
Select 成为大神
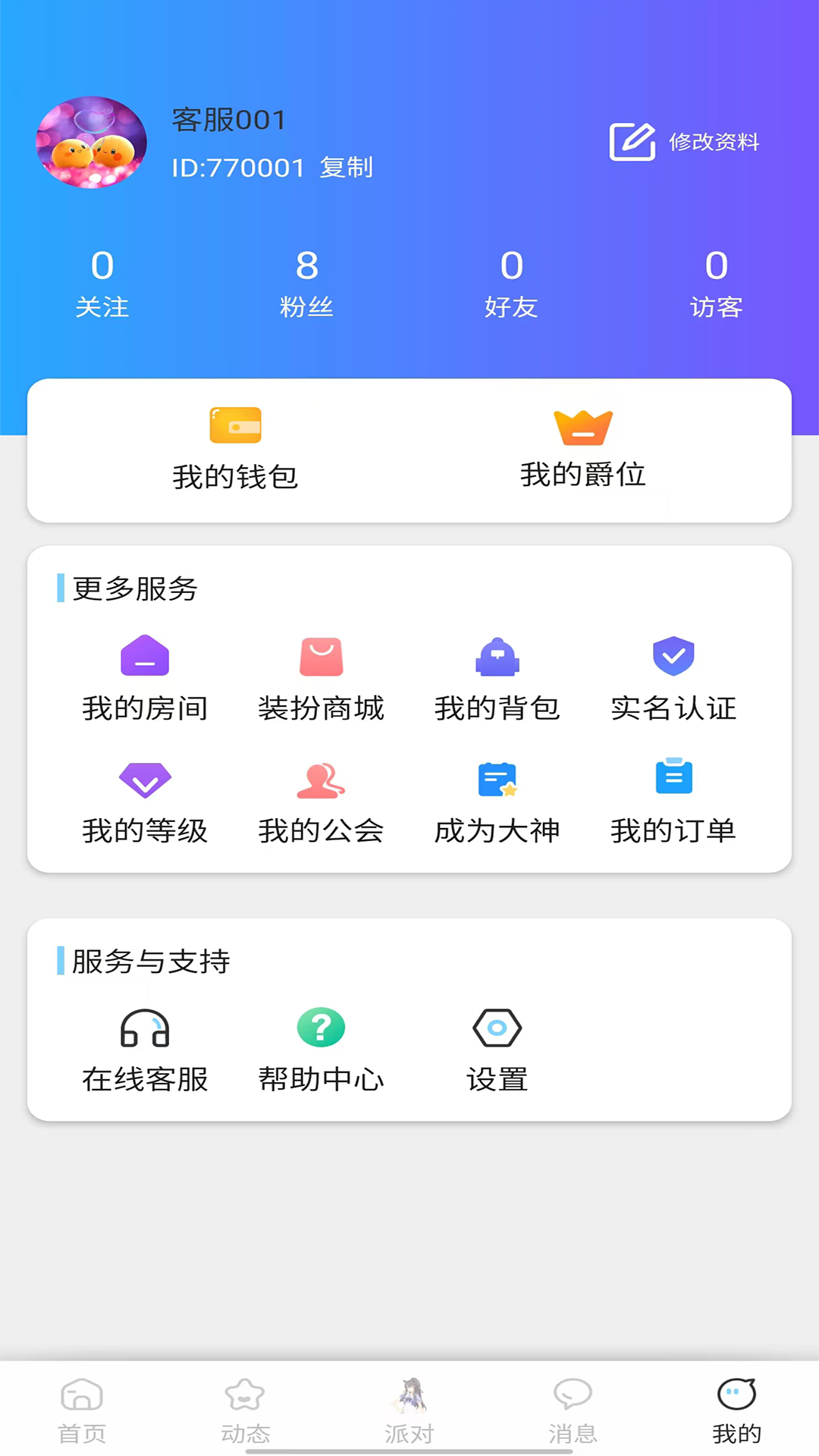497,802
